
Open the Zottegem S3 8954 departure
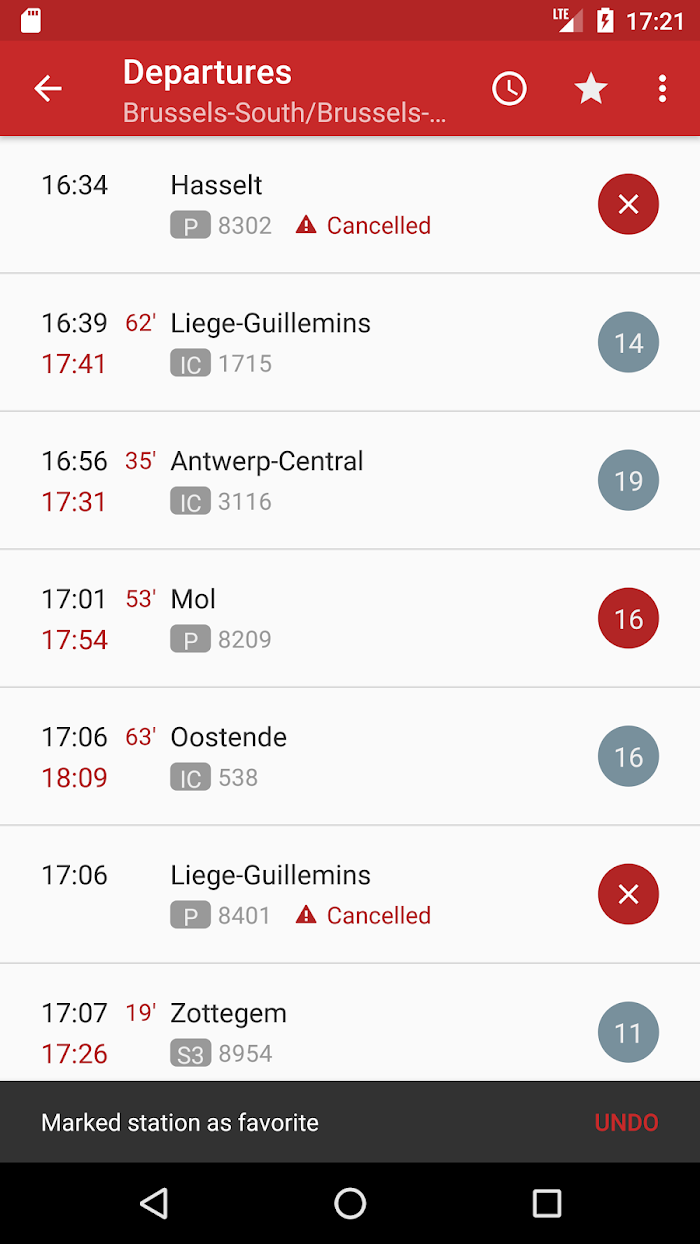point(350,1023)
